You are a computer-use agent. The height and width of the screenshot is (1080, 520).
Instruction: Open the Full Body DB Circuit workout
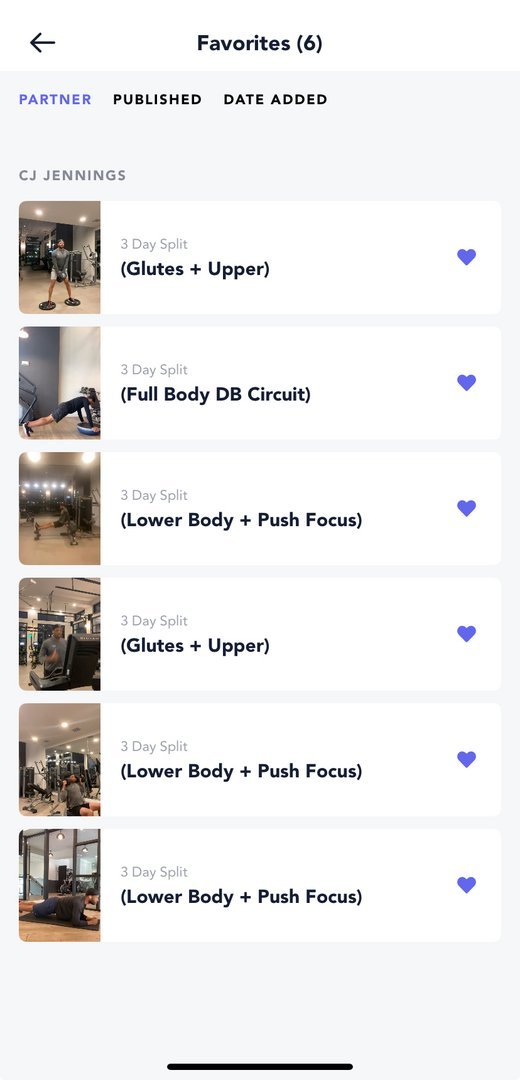(260, 383)
